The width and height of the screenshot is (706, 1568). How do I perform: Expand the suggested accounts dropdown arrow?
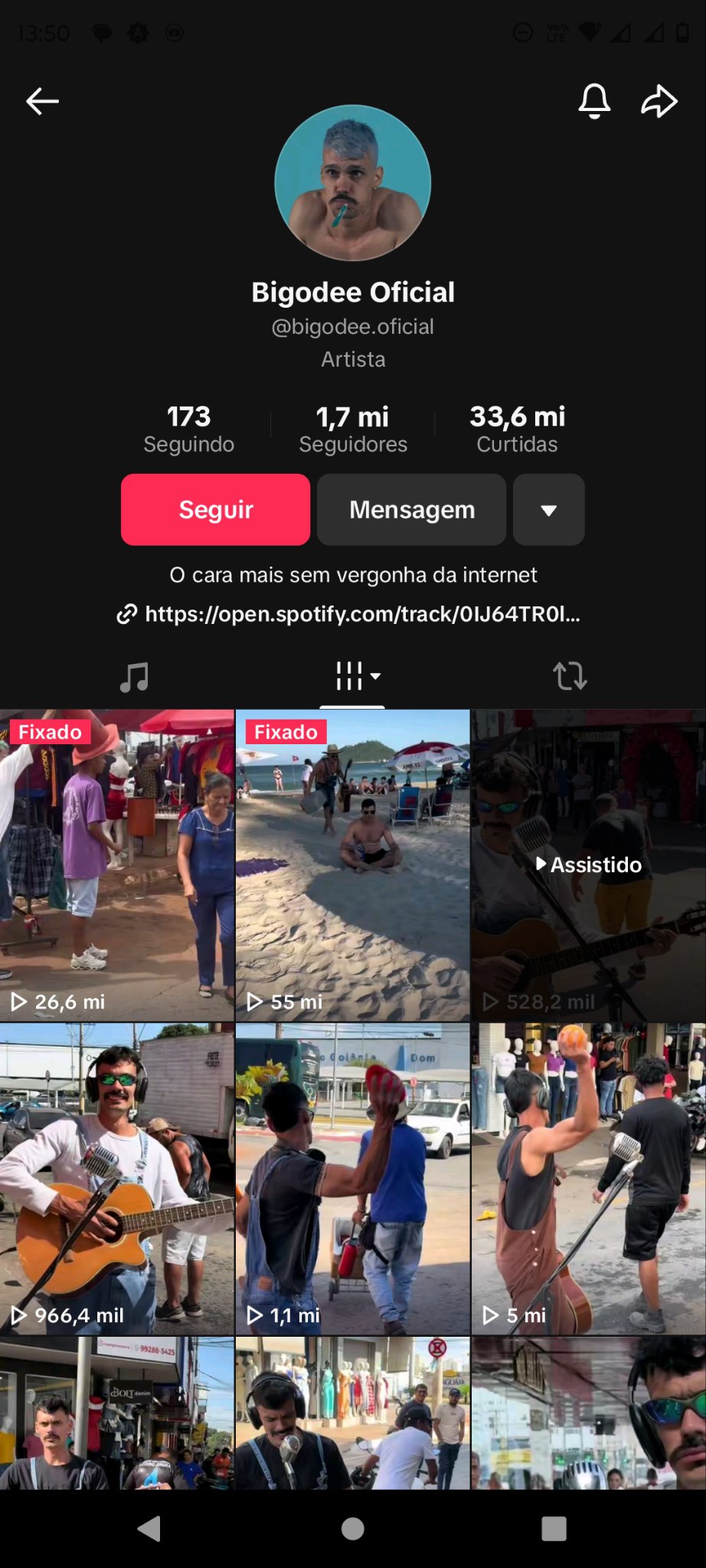click(x=548, y=509)
